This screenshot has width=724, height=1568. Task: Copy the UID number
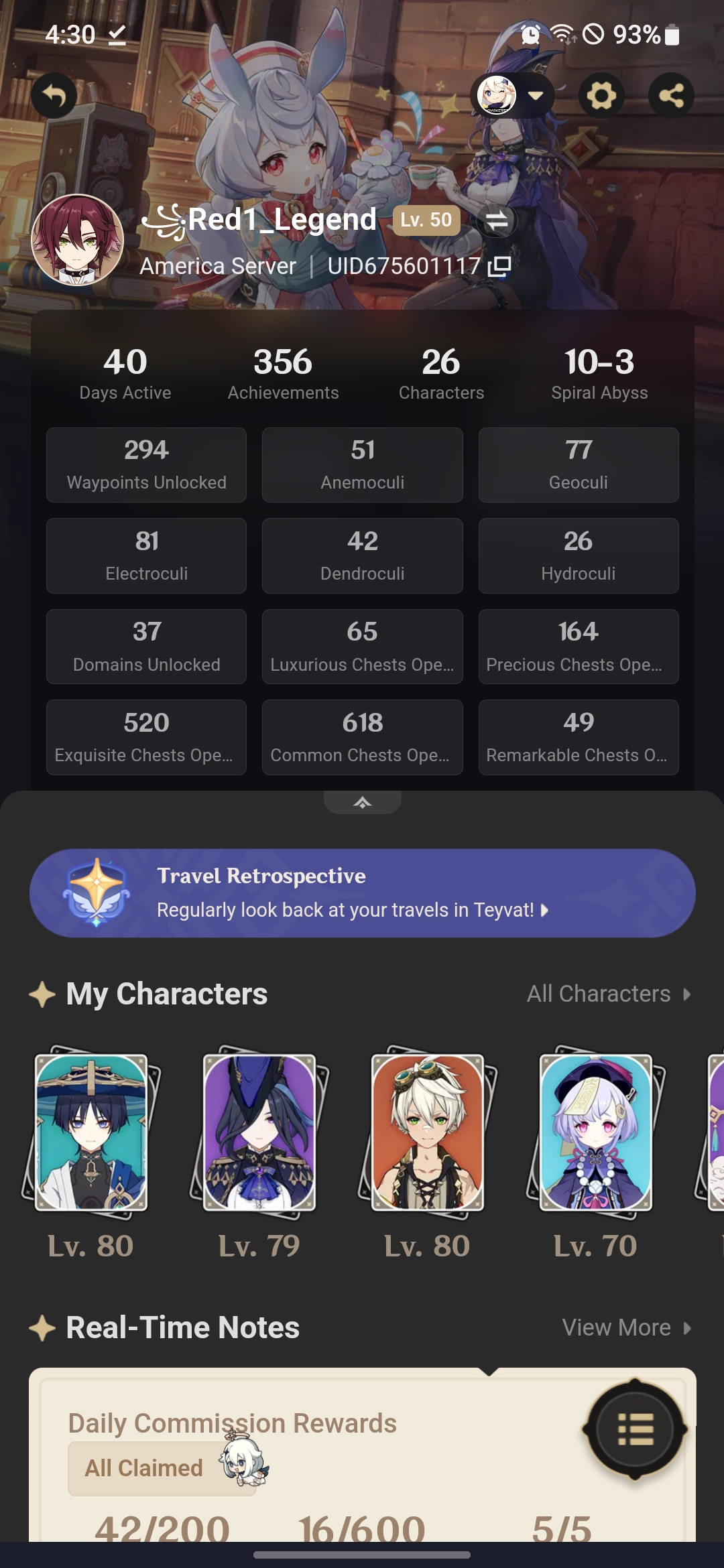pyautogui.click(x=499, y=267)
